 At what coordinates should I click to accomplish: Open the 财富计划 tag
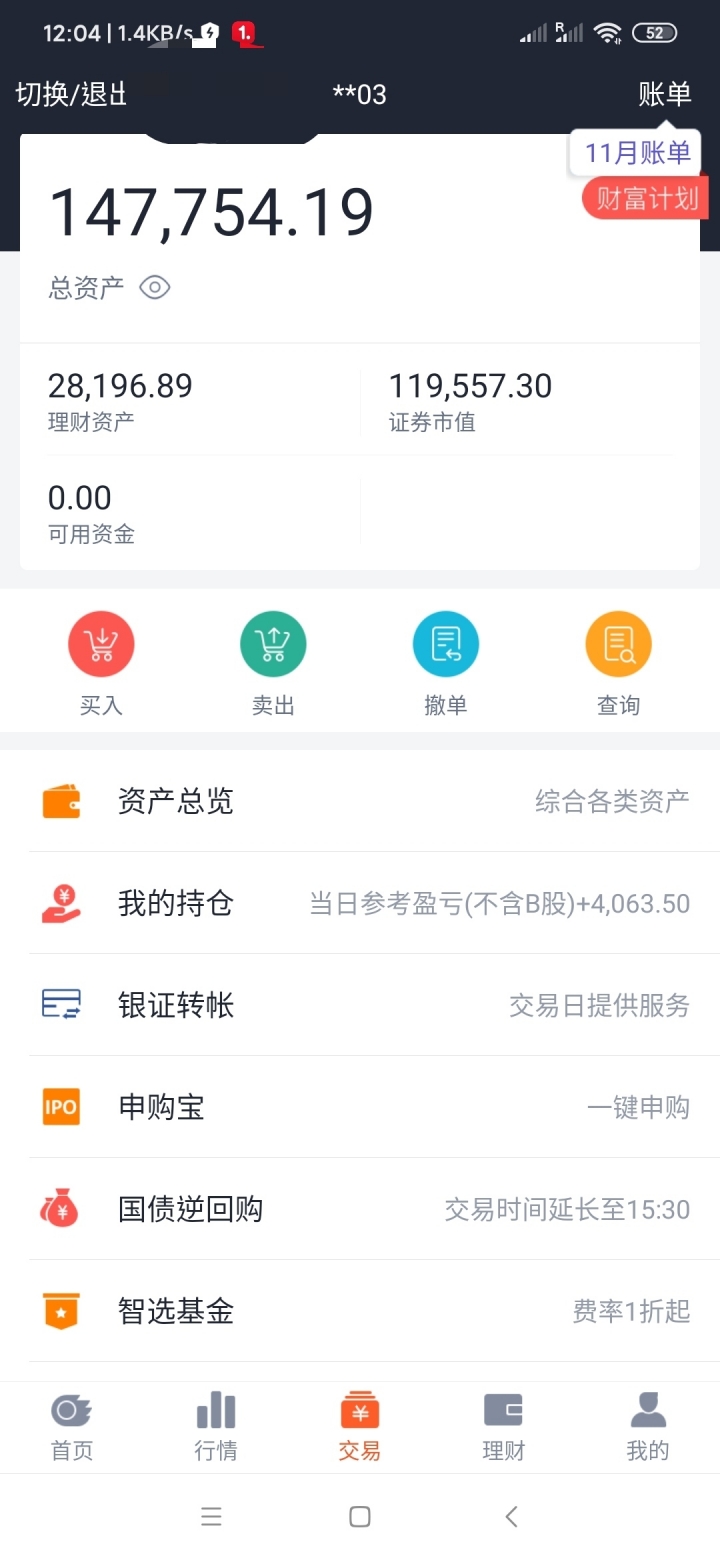645,198
